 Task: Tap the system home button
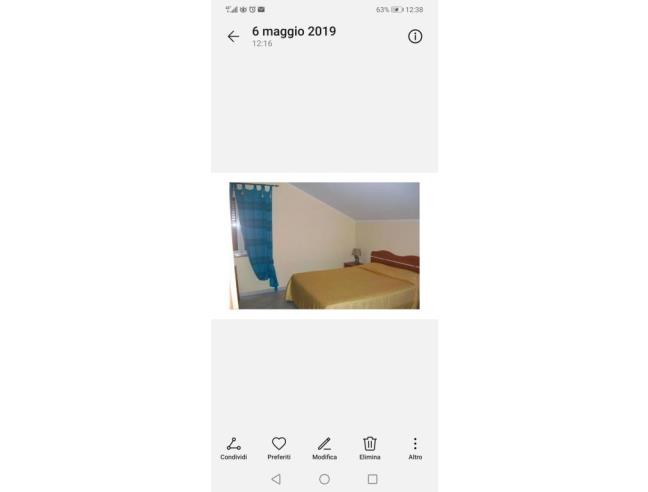324,479
